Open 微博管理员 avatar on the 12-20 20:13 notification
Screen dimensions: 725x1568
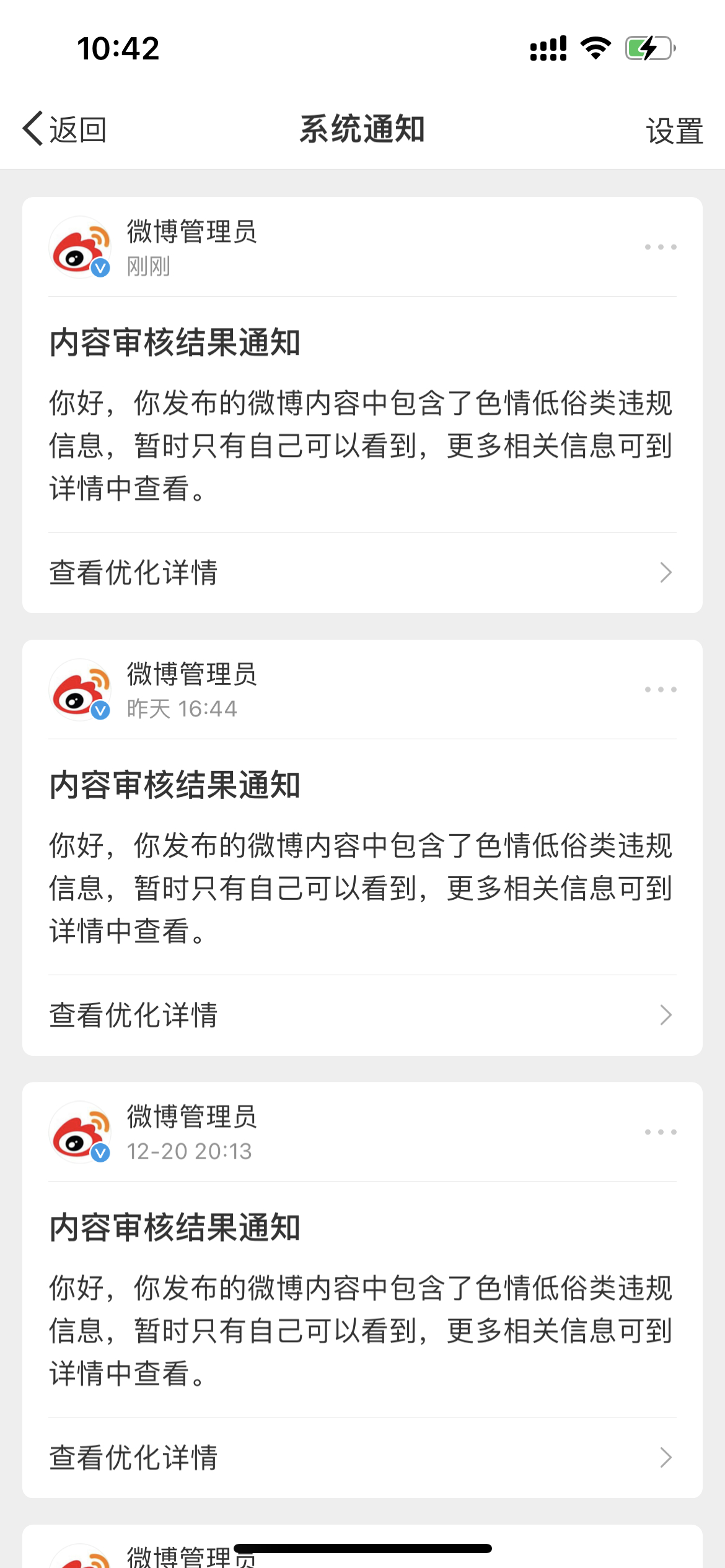coord(80,1132)
